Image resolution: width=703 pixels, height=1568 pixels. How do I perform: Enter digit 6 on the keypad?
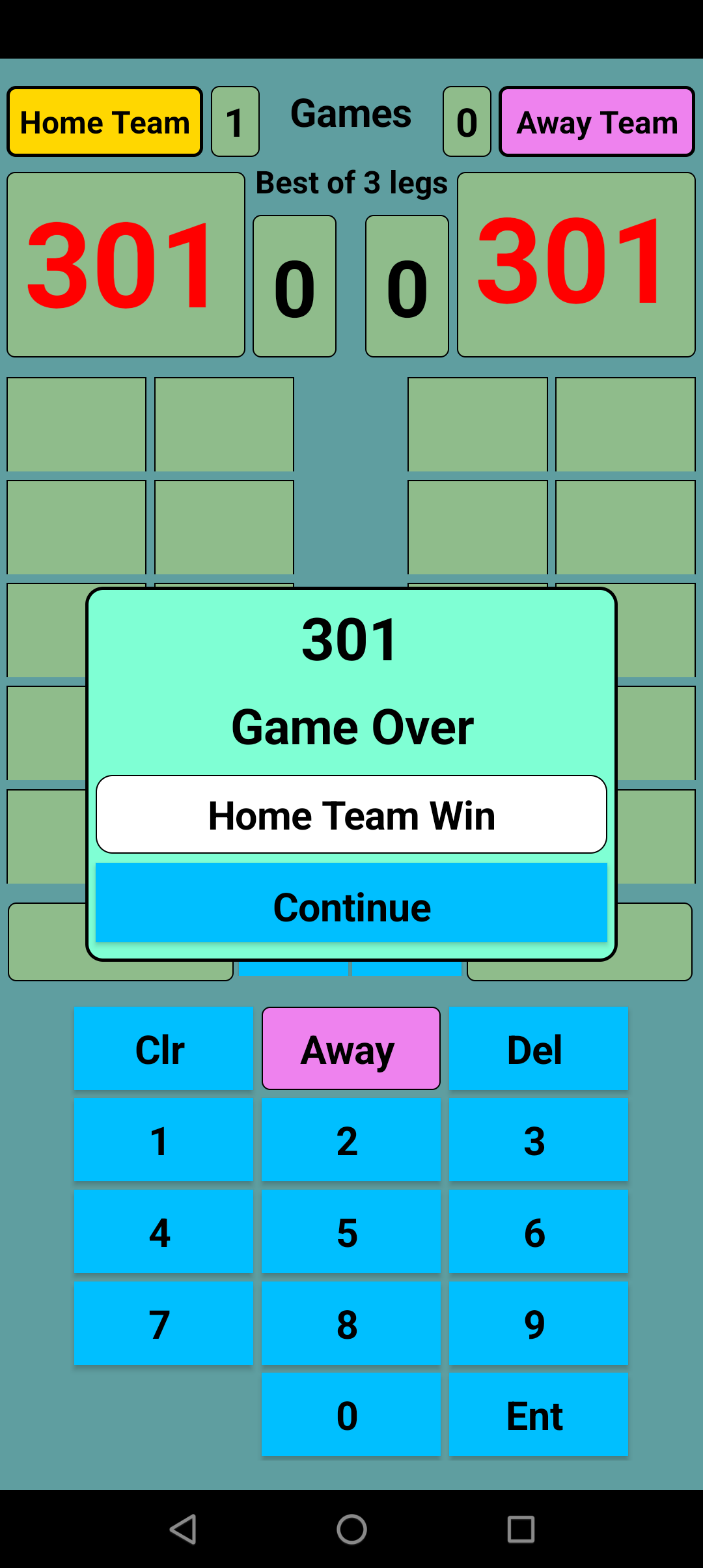click(x=538, y=1231)
